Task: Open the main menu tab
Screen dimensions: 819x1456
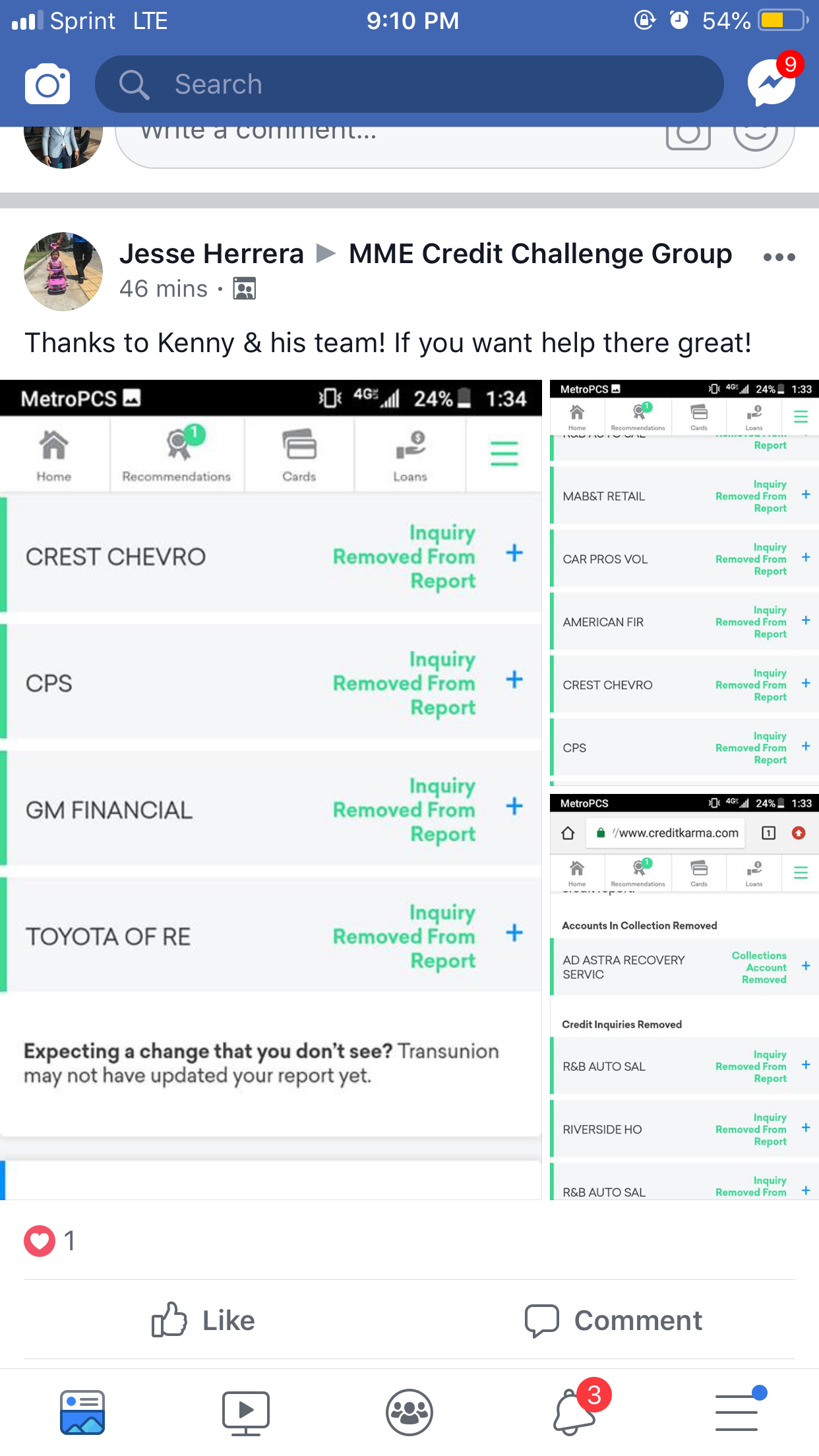Action: click(x=737, y=1412)
